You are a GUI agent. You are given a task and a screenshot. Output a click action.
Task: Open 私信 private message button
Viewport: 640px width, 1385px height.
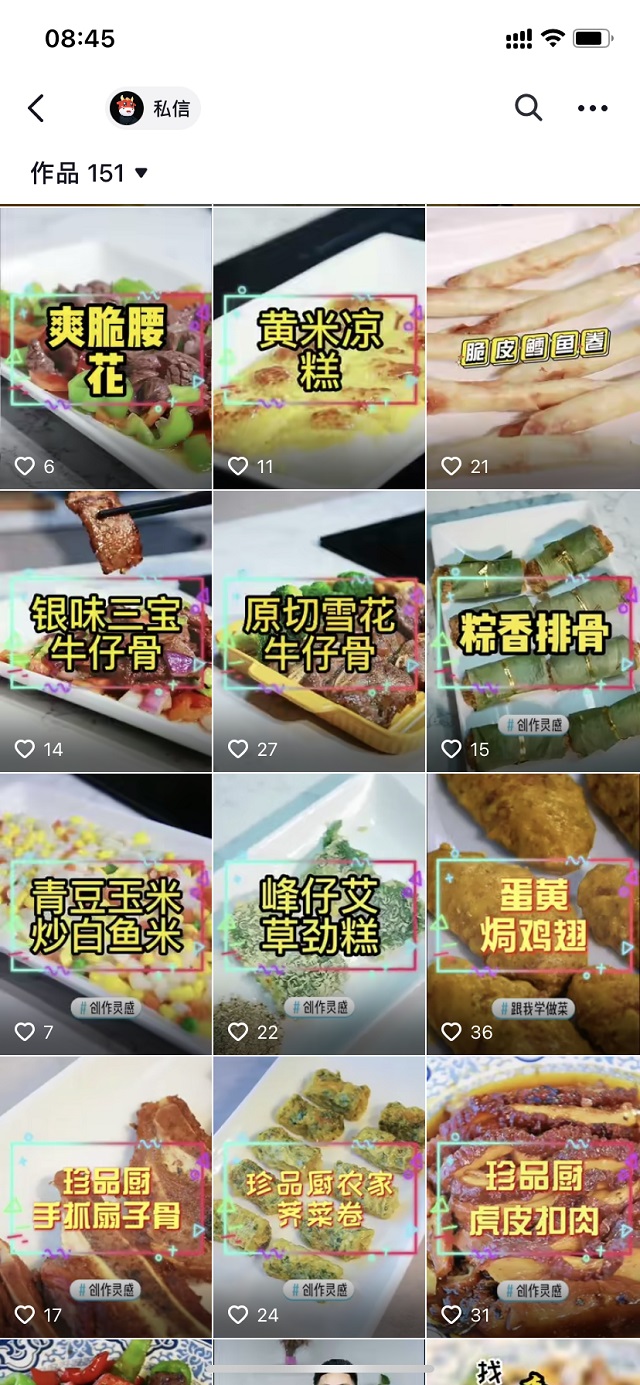(x=154, y=108)
